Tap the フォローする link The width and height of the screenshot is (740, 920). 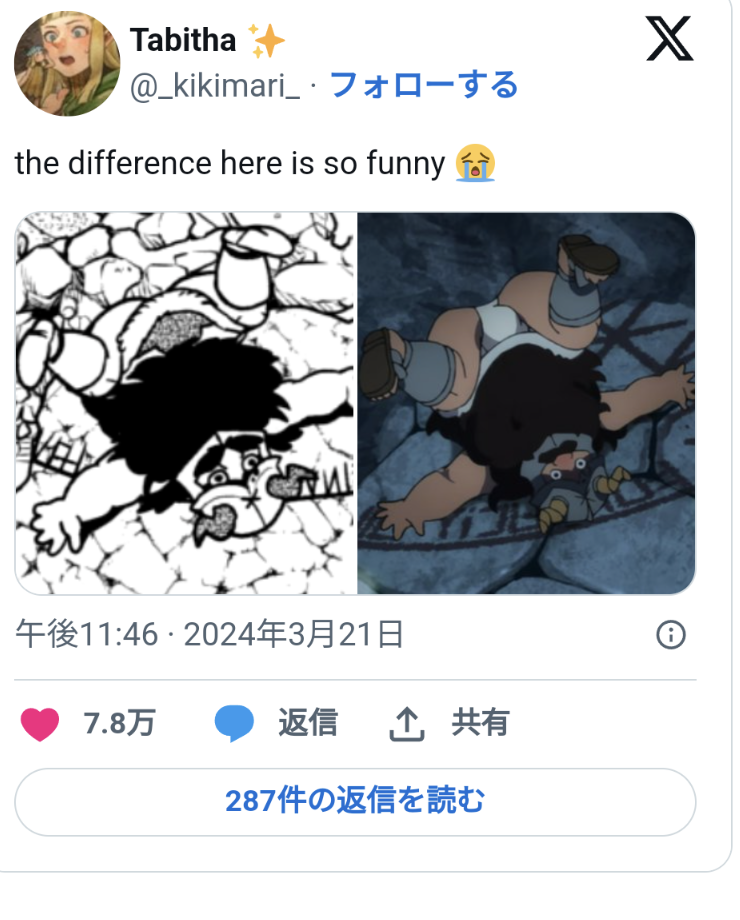click(x=424, y=85)
